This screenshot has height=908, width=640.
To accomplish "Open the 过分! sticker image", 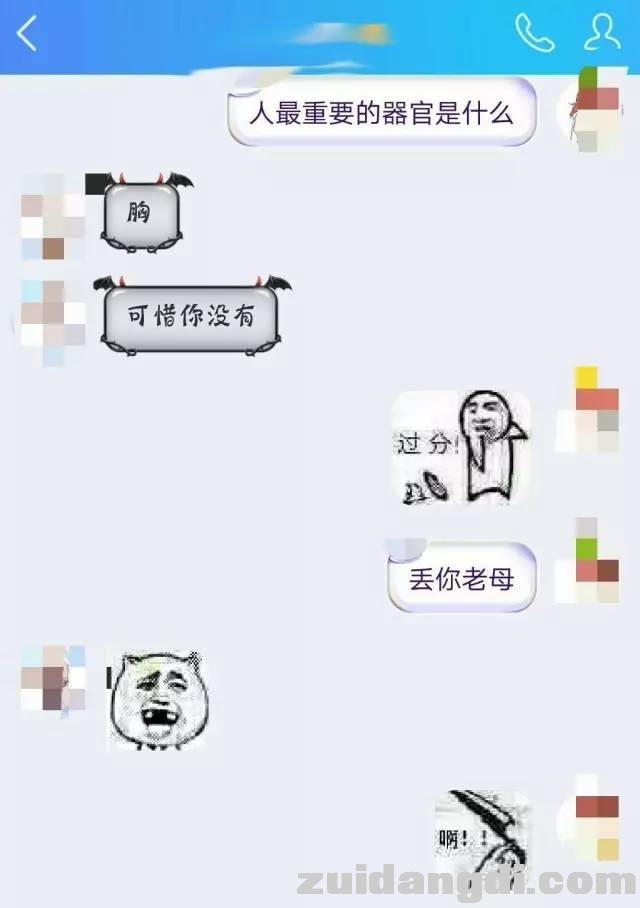I will (460, 447).
